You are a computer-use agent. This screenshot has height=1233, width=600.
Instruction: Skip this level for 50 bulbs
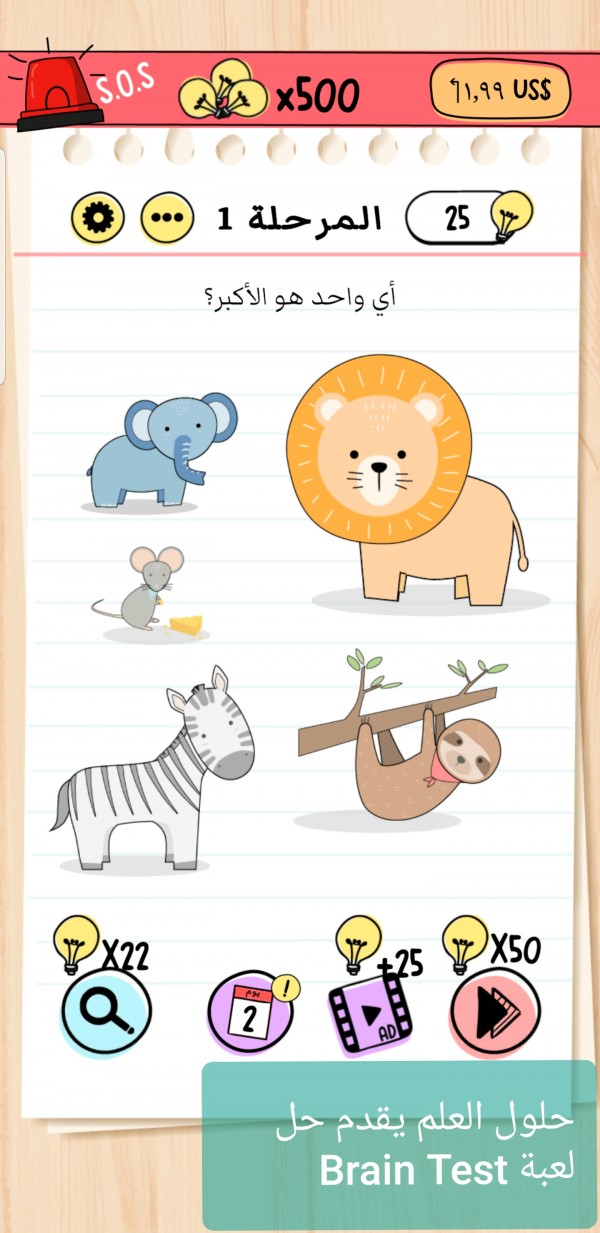click(494, 1012)
